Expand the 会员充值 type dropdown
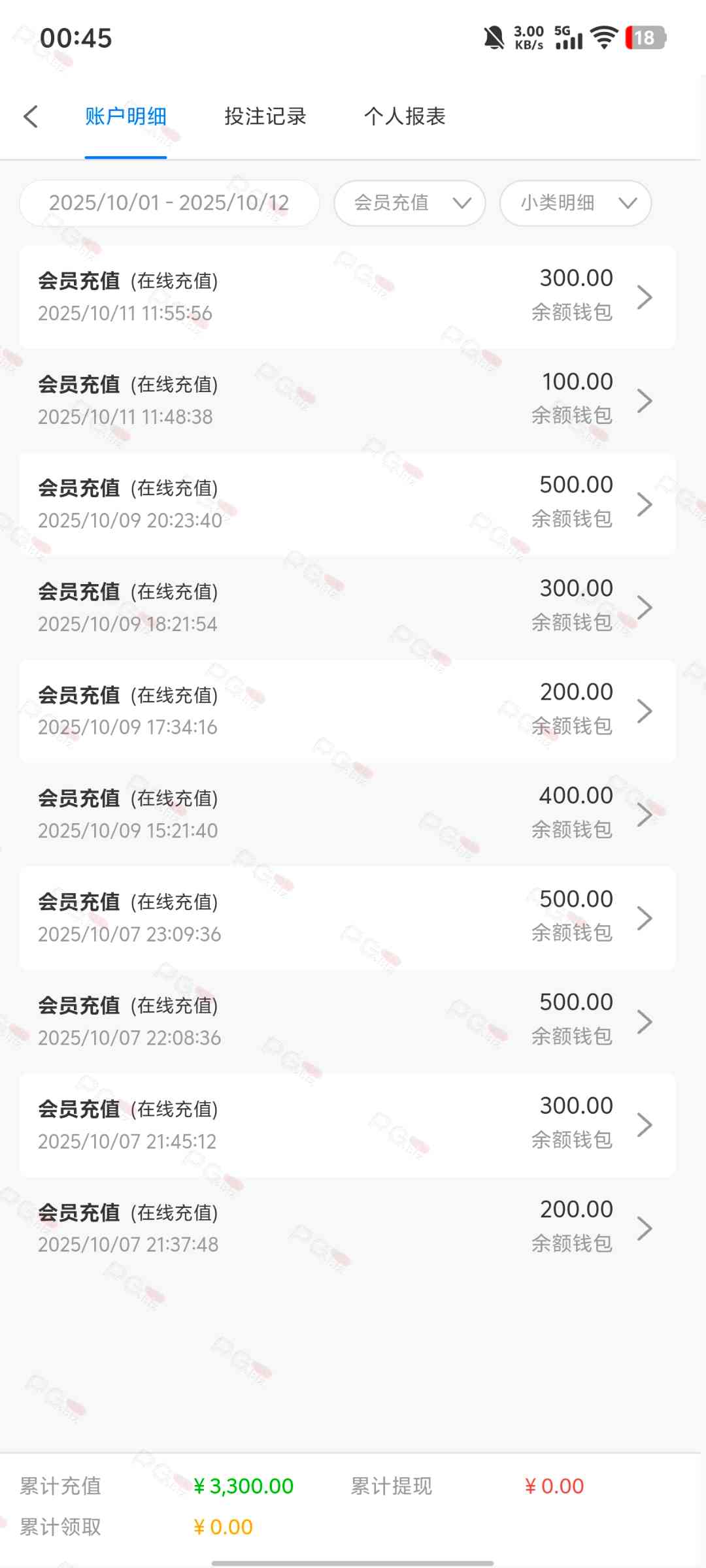 [x=410, y=203]
